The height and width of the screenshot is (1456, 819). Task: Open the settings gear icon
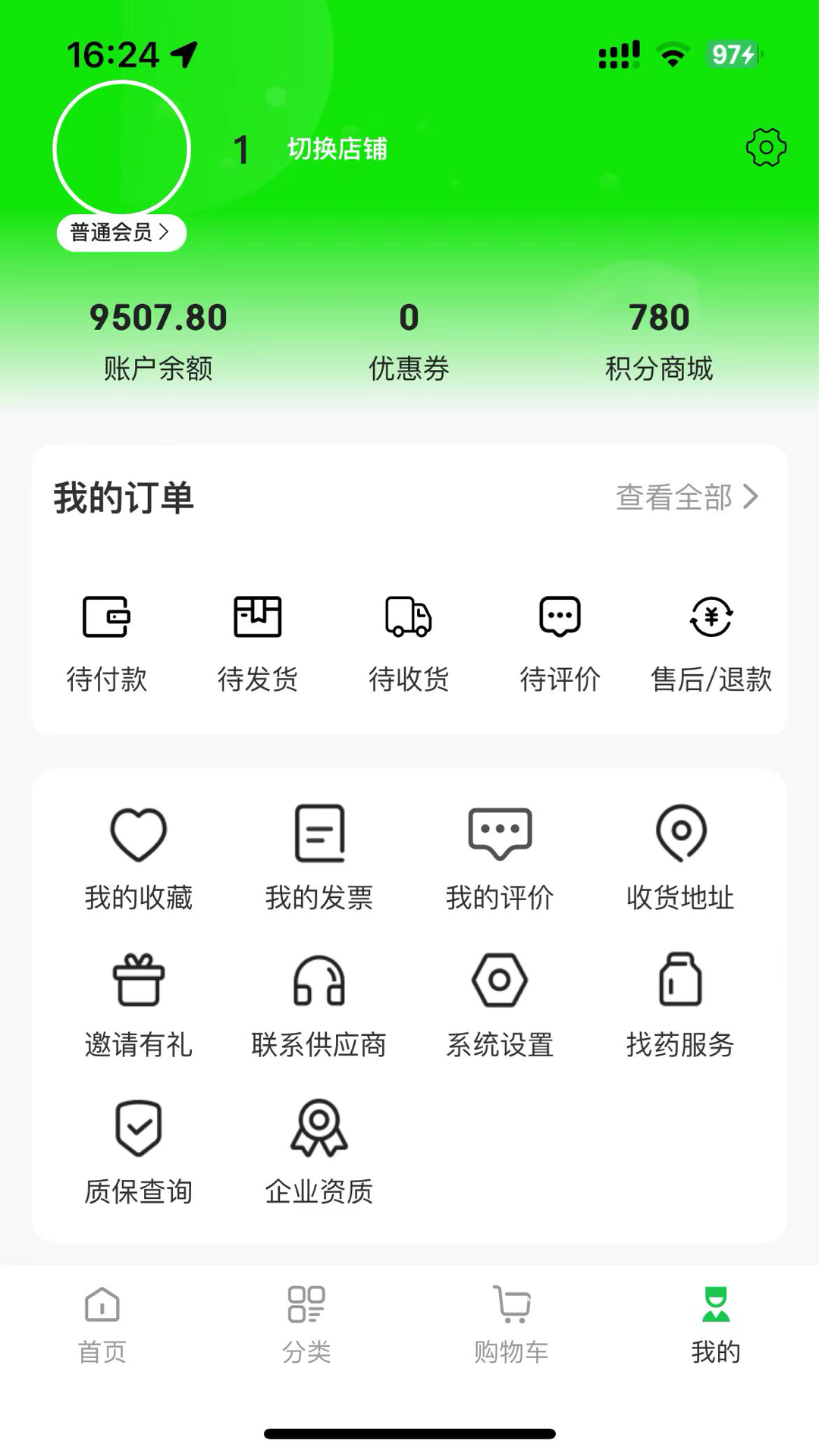(766, 147)
